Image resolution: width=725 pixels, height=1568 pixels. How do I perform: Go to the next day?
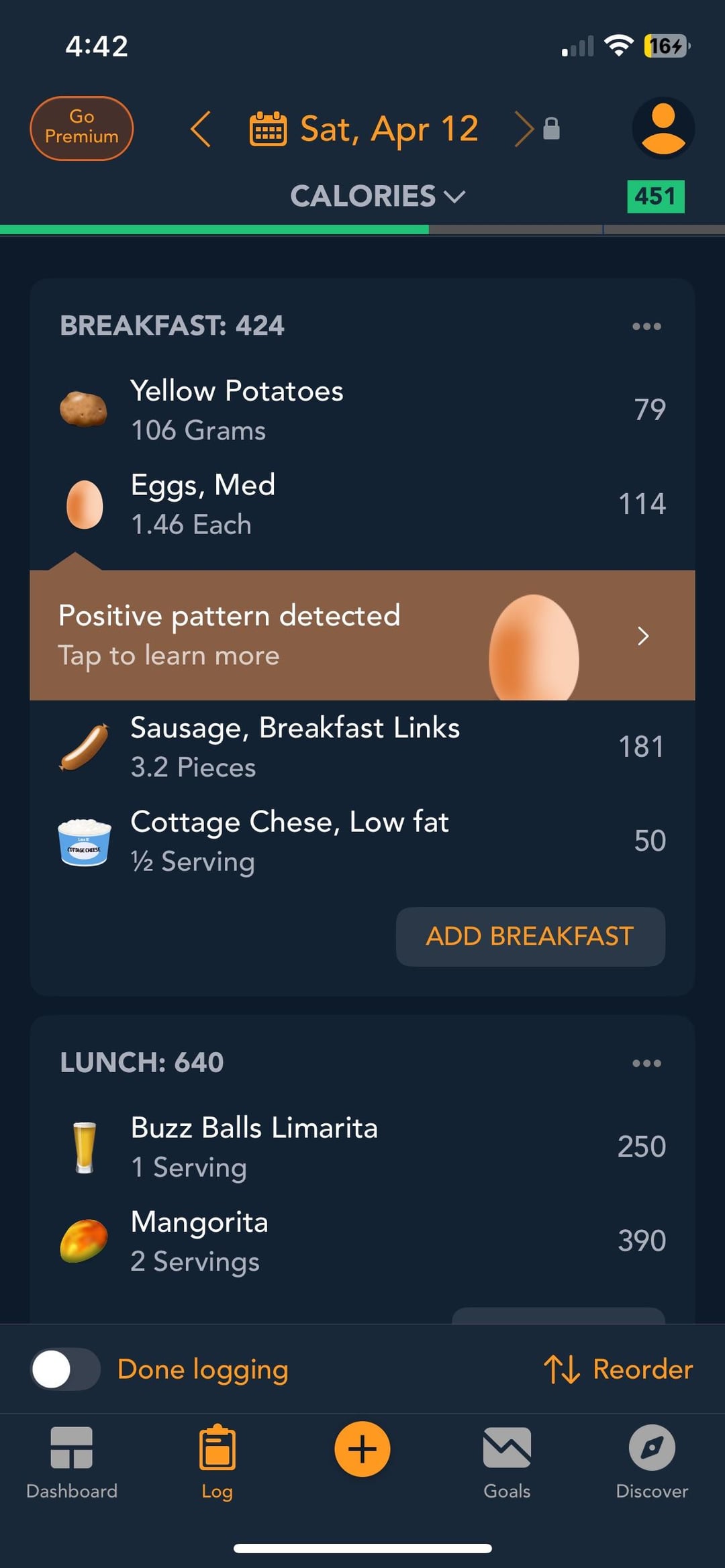tap(524, 128)
